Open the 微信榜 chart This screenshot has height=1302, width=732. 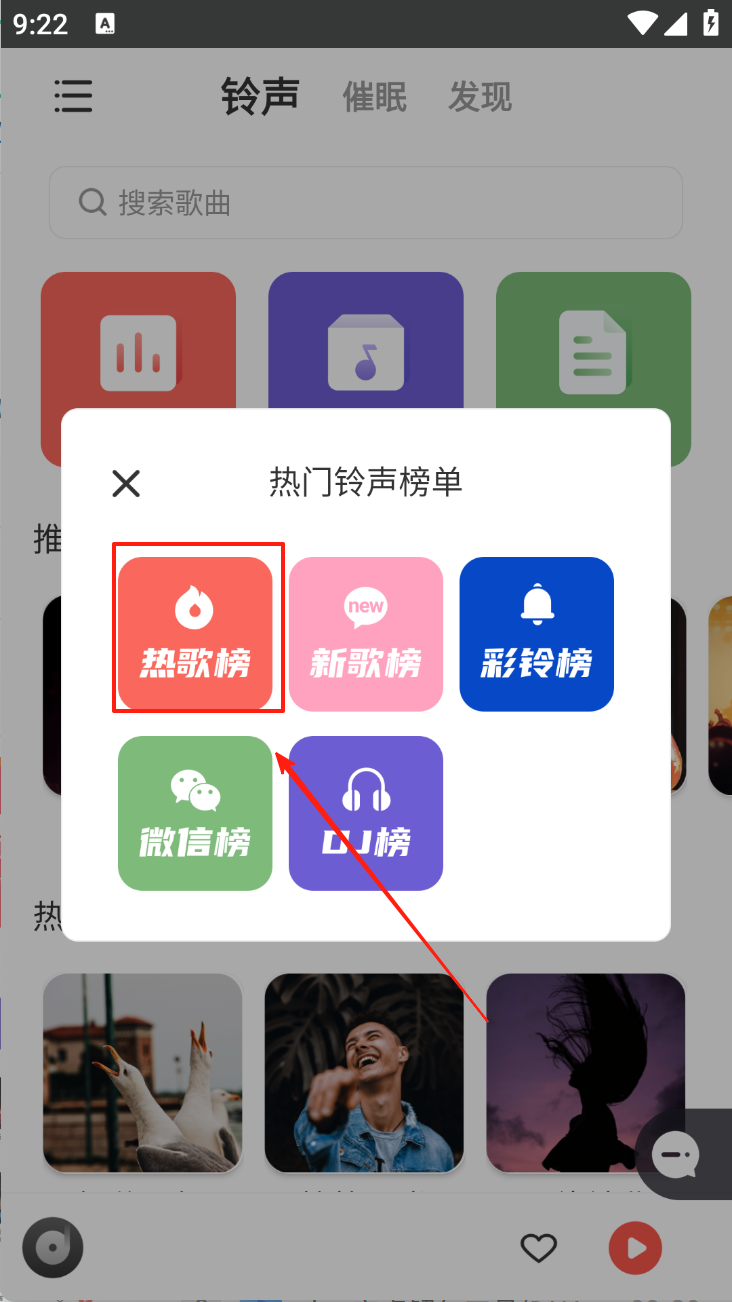tap(195, 813)
